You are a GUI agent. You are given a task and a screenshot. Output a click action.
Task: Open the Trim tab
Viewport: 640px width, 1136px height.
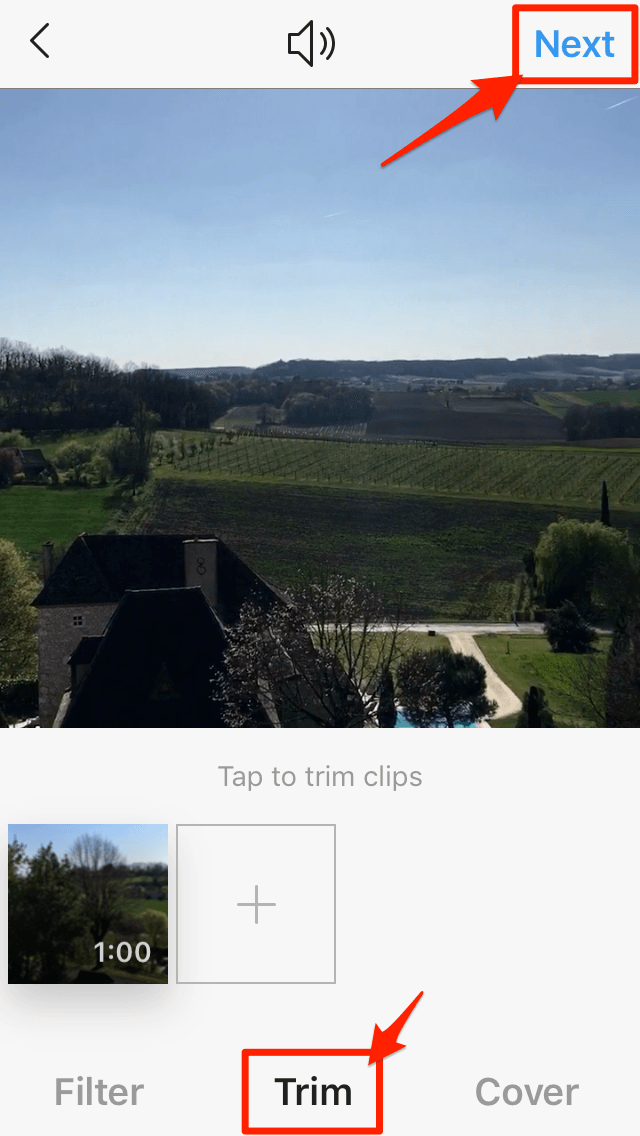(313, 1092)
